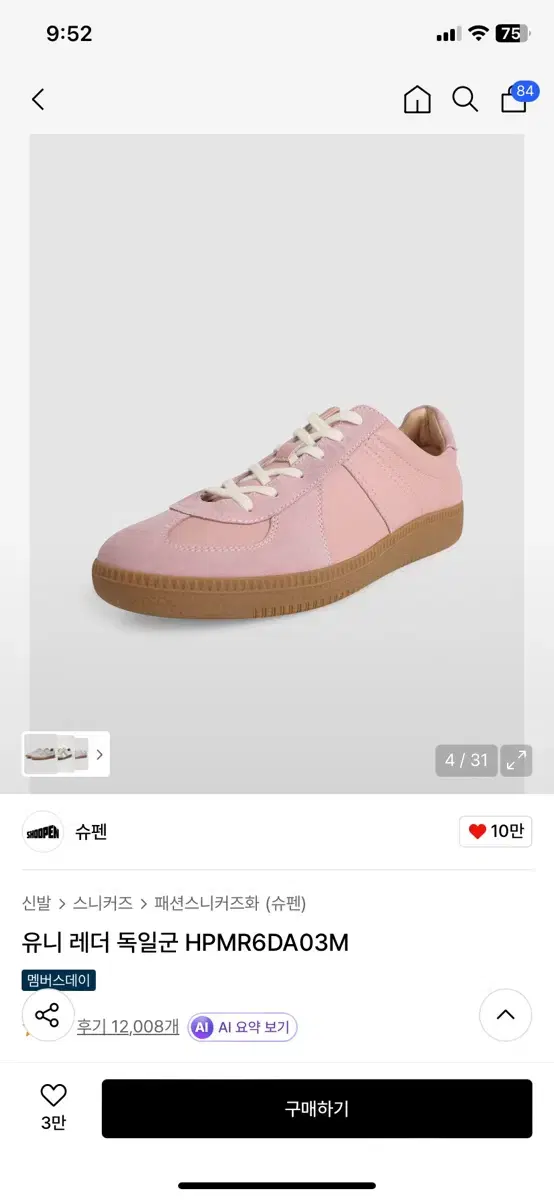Screen dimensions: 554x1200
Task: Open the 스니커즈 breadcrumb category
Action: coord(103,903)
